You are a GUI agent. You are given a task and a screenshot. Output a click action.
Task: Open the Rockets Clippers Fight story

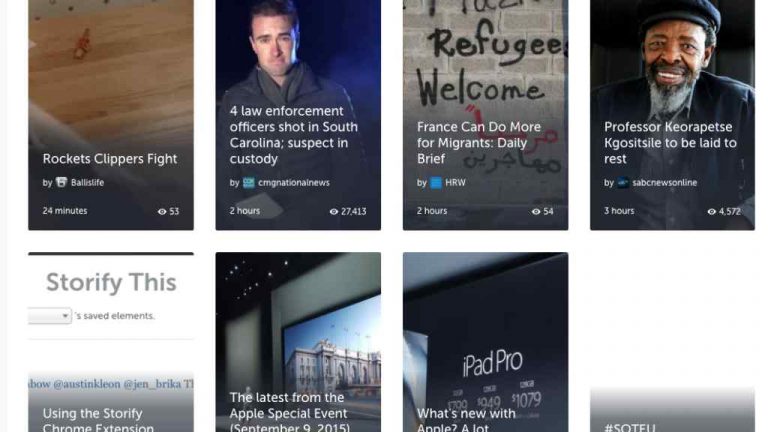(x=110, y=158)
